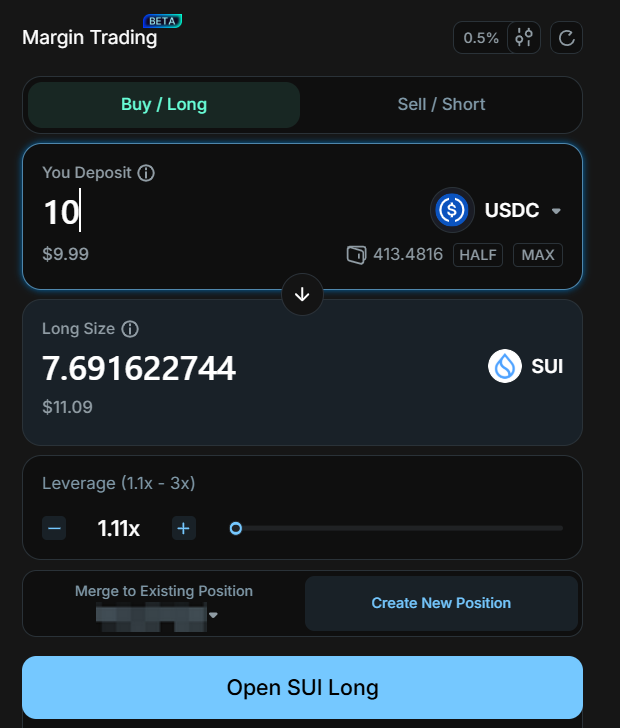620x728 pixels.
Task: Choose HALF of the balance
Action: coord(478,255)
